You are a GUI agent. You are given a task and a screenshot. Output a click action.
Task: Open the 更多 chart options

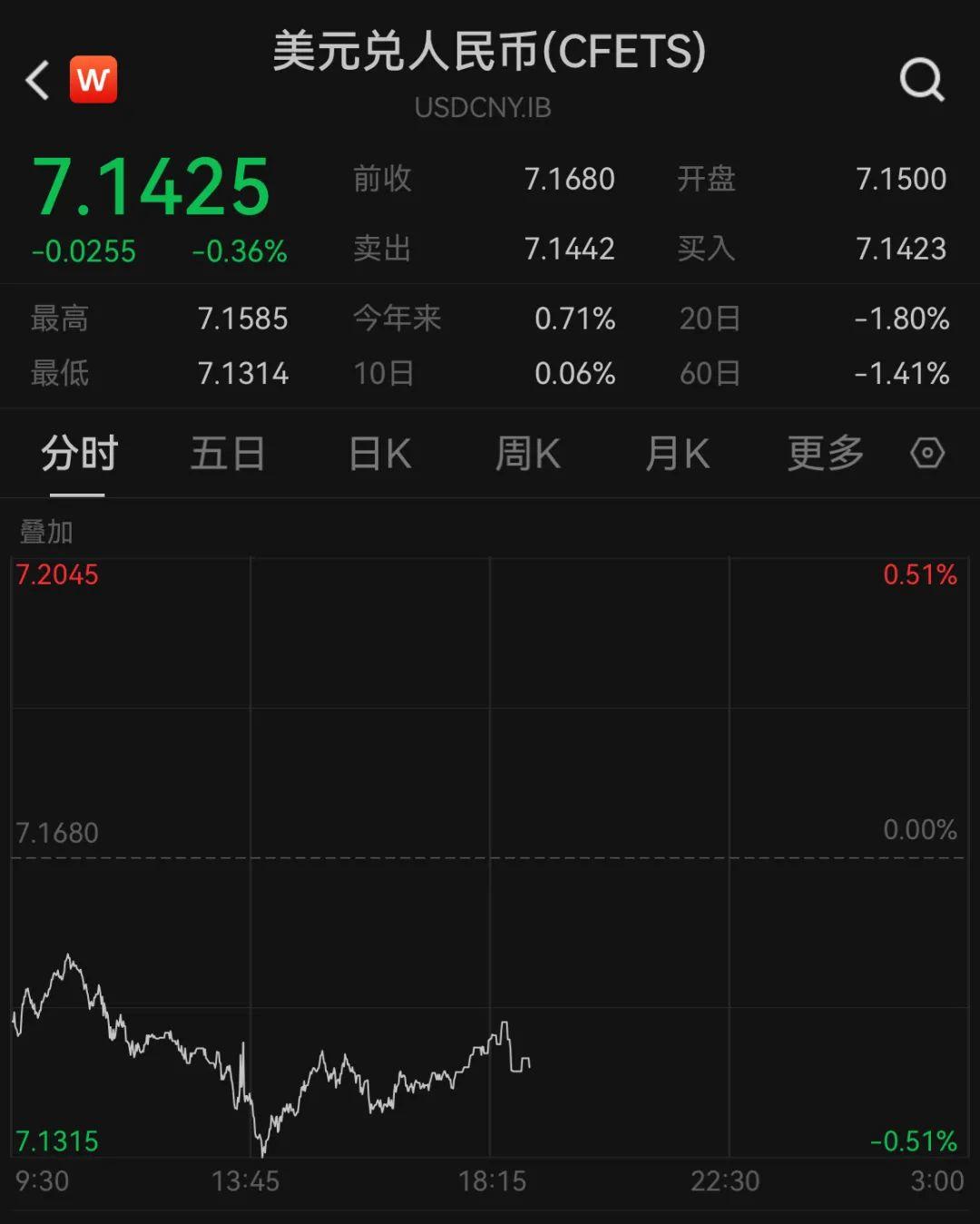(x=825, y=453)
